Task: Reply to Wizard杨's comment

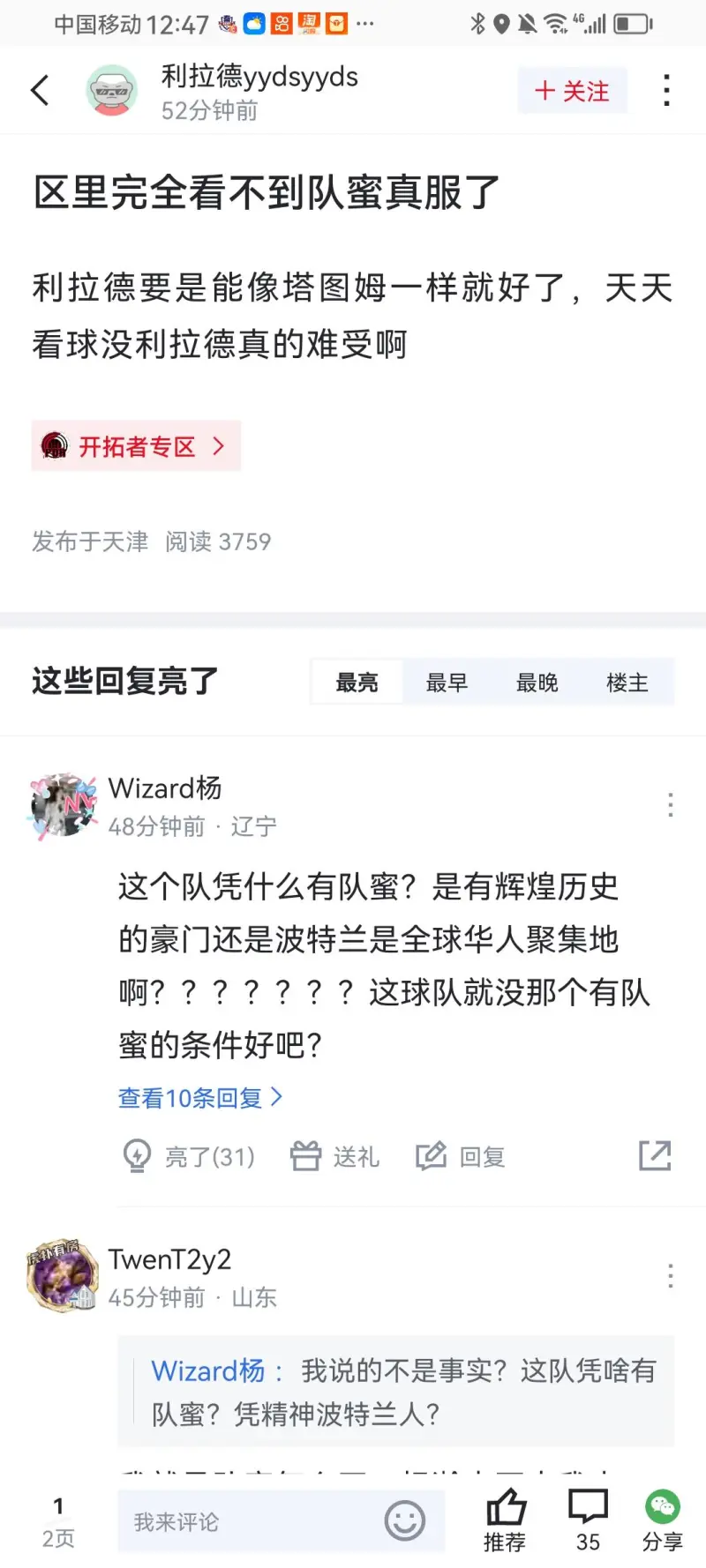Action: point(461,1156)
